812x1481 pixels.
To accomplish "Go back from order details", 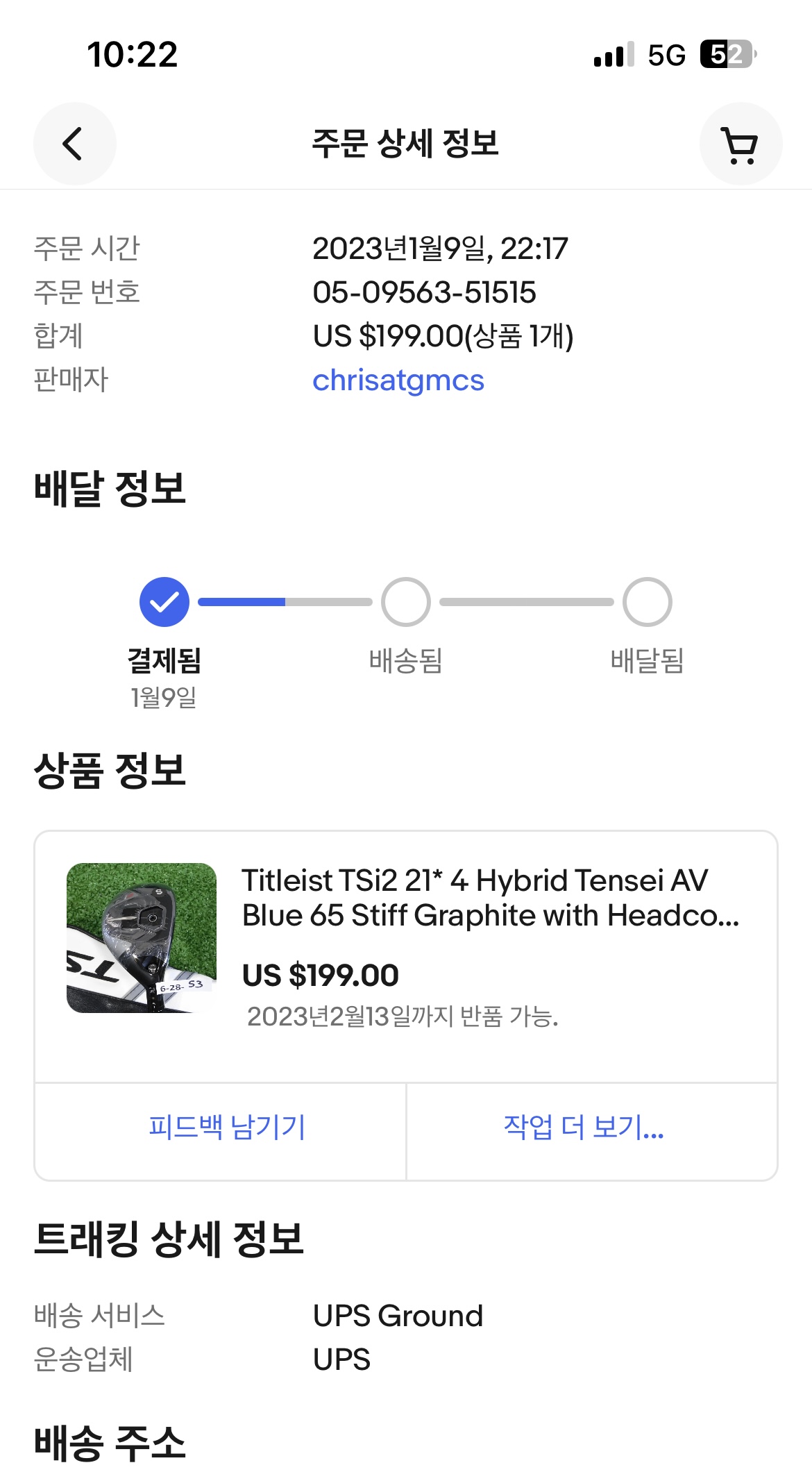I will tap(74, 144).
